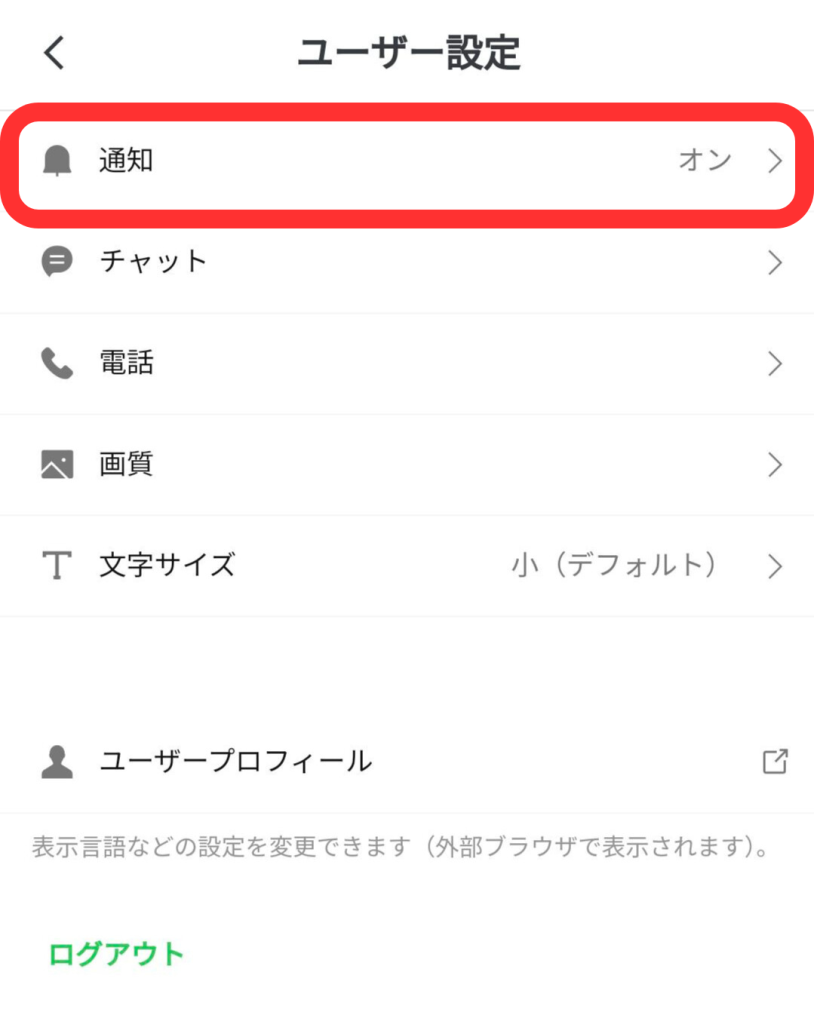Expand 画質 options with the chevron
This screenshot has height=1024, width=814.
(773, 464)
